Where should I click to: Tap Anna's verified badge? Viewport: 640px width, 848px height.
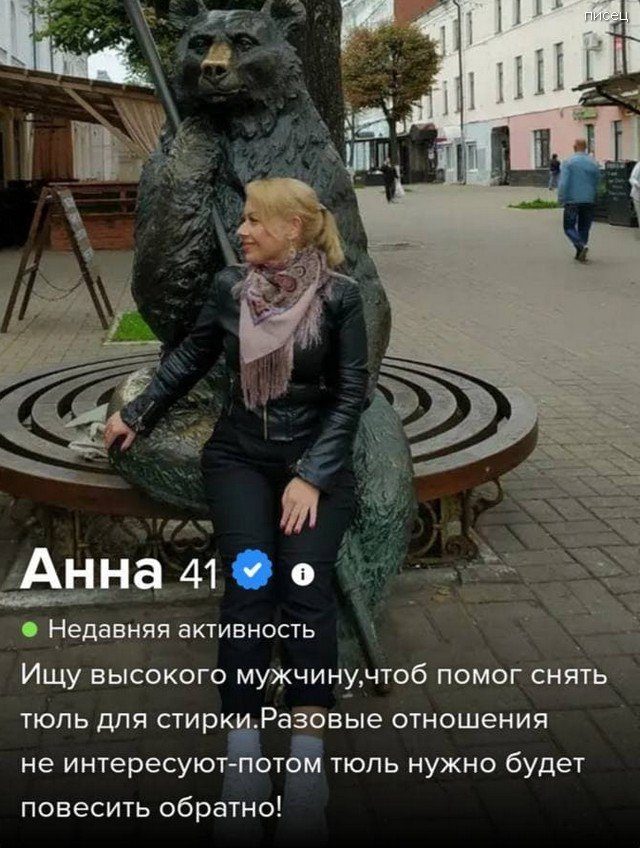[252, 570]
